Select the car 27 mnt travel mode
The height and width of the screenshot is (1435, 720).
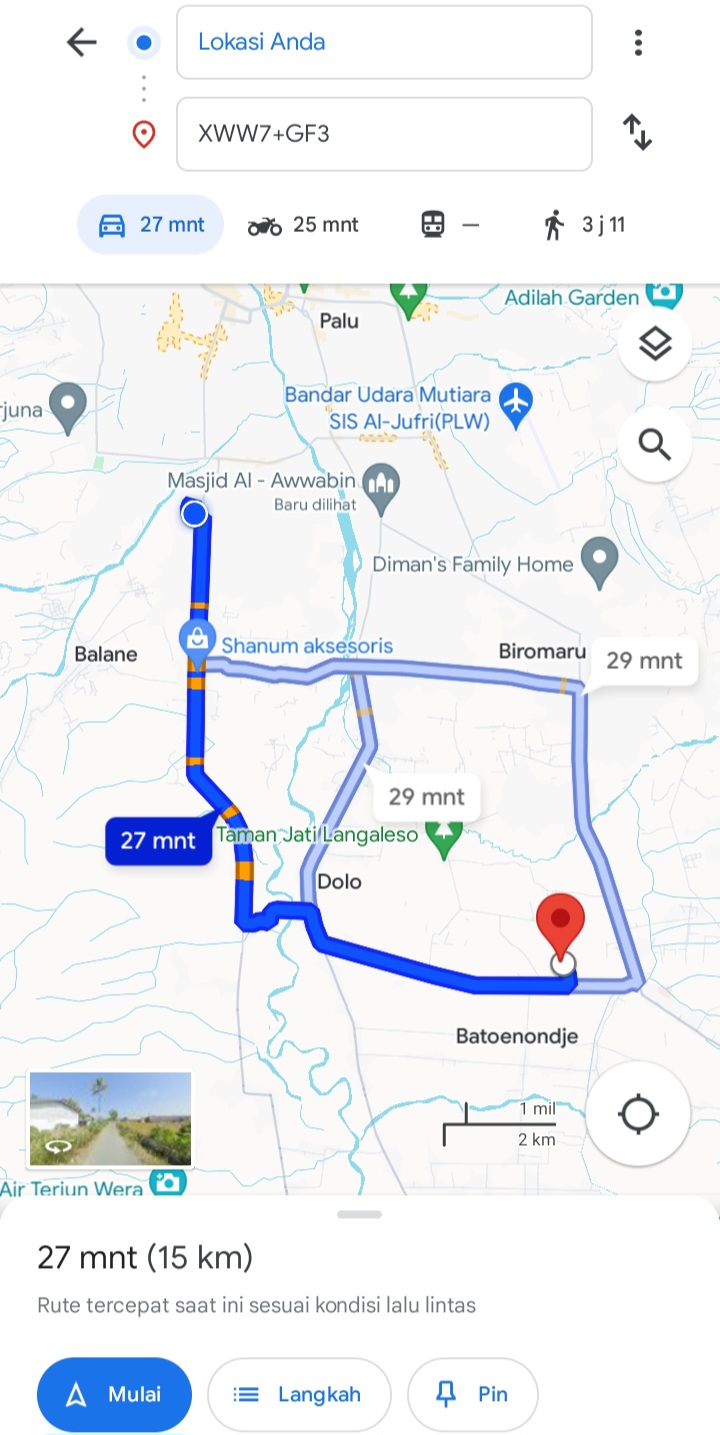coord(150,225)
